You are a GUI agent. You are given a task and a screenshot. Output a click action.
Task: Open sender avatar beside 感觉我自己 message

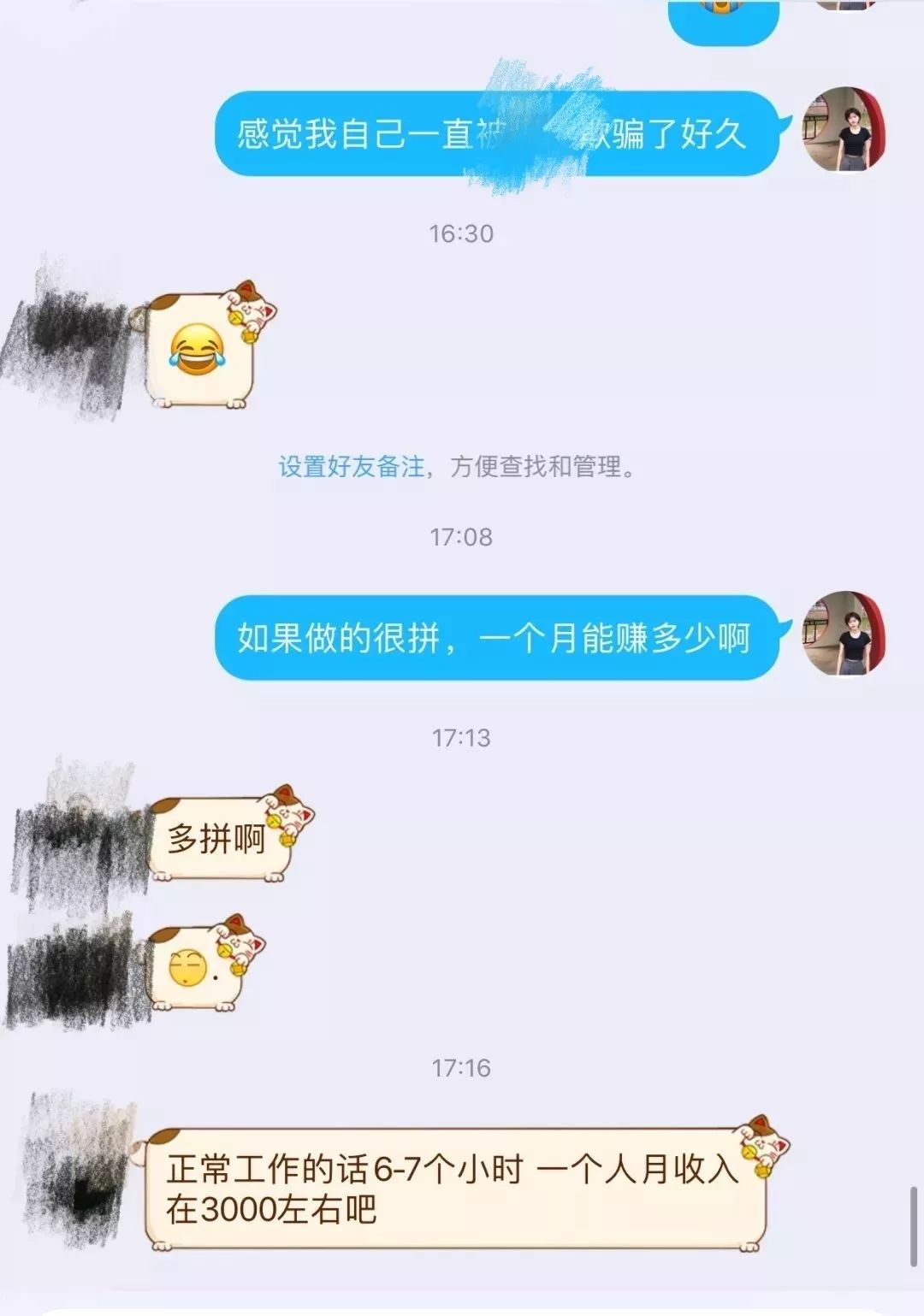(x=844, y=129)
